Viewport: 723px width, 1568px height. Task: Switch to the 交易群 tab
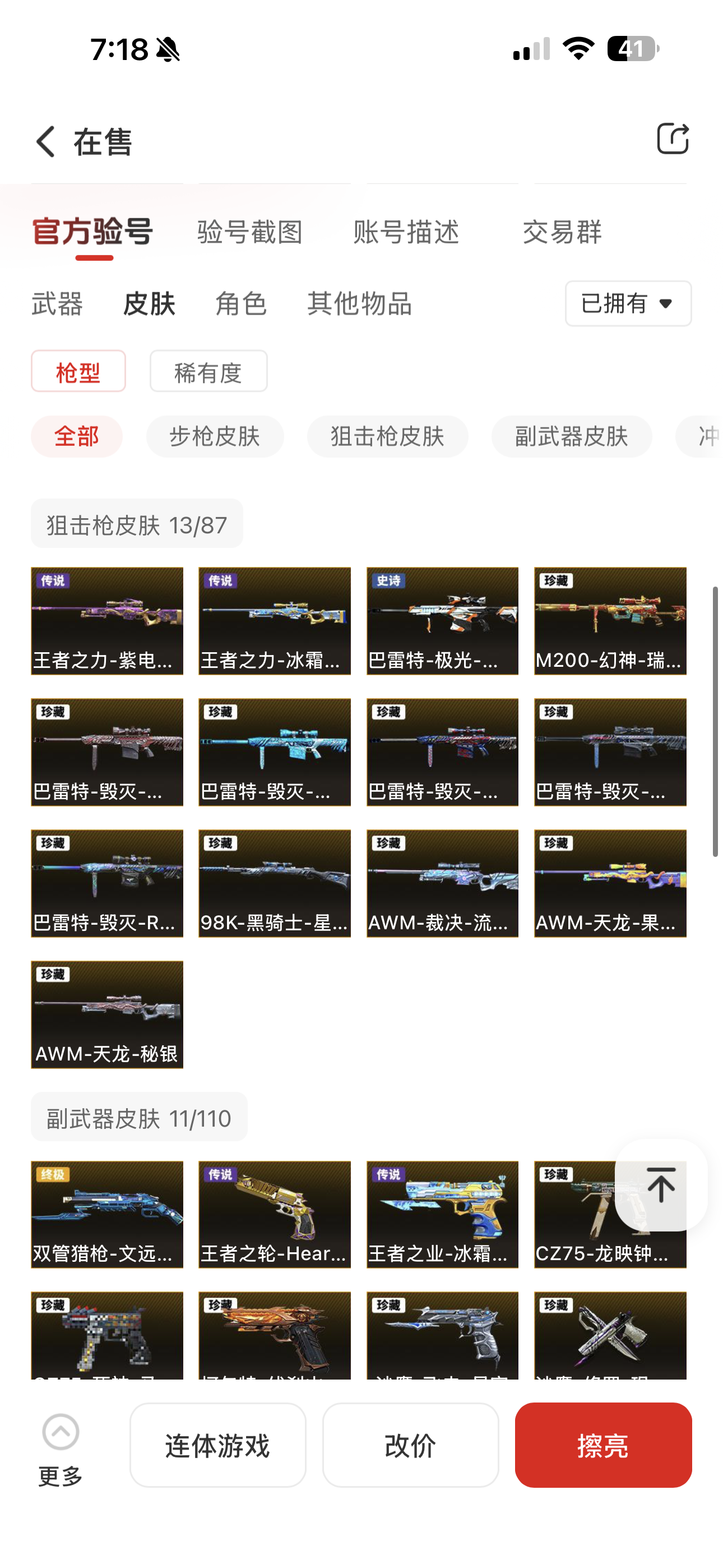tap(562, 233)
